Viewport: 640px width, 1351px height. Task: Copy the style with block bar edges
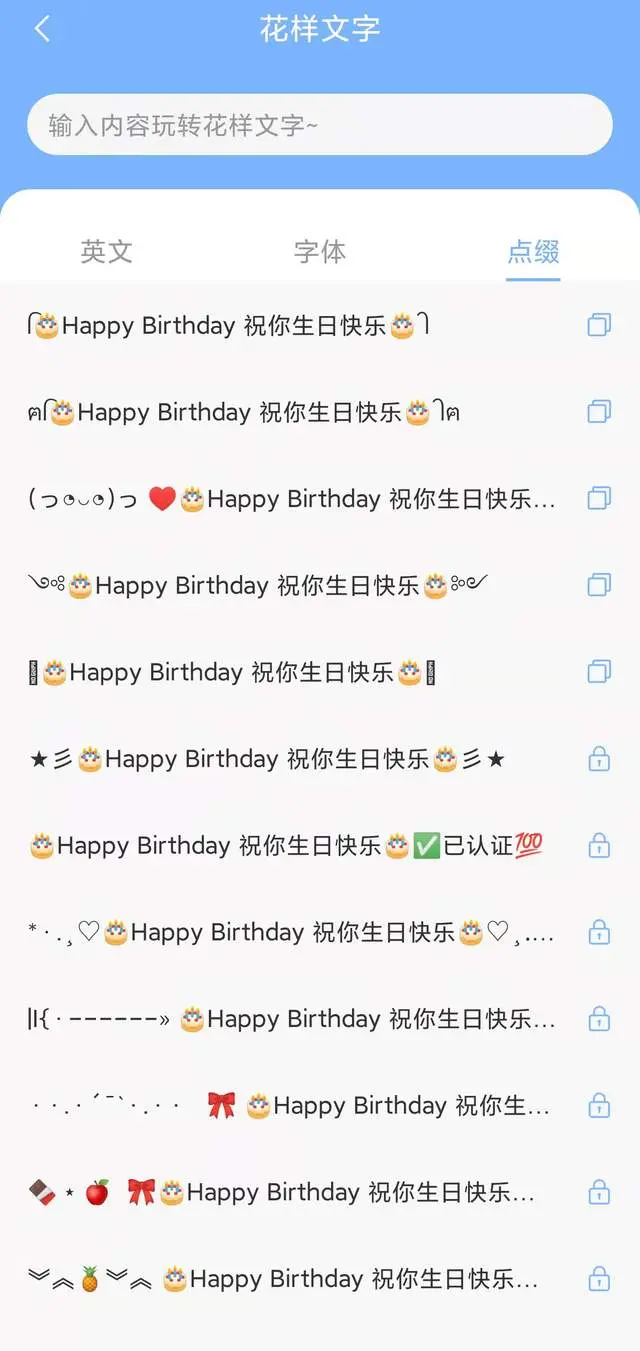tap(598, 672)
